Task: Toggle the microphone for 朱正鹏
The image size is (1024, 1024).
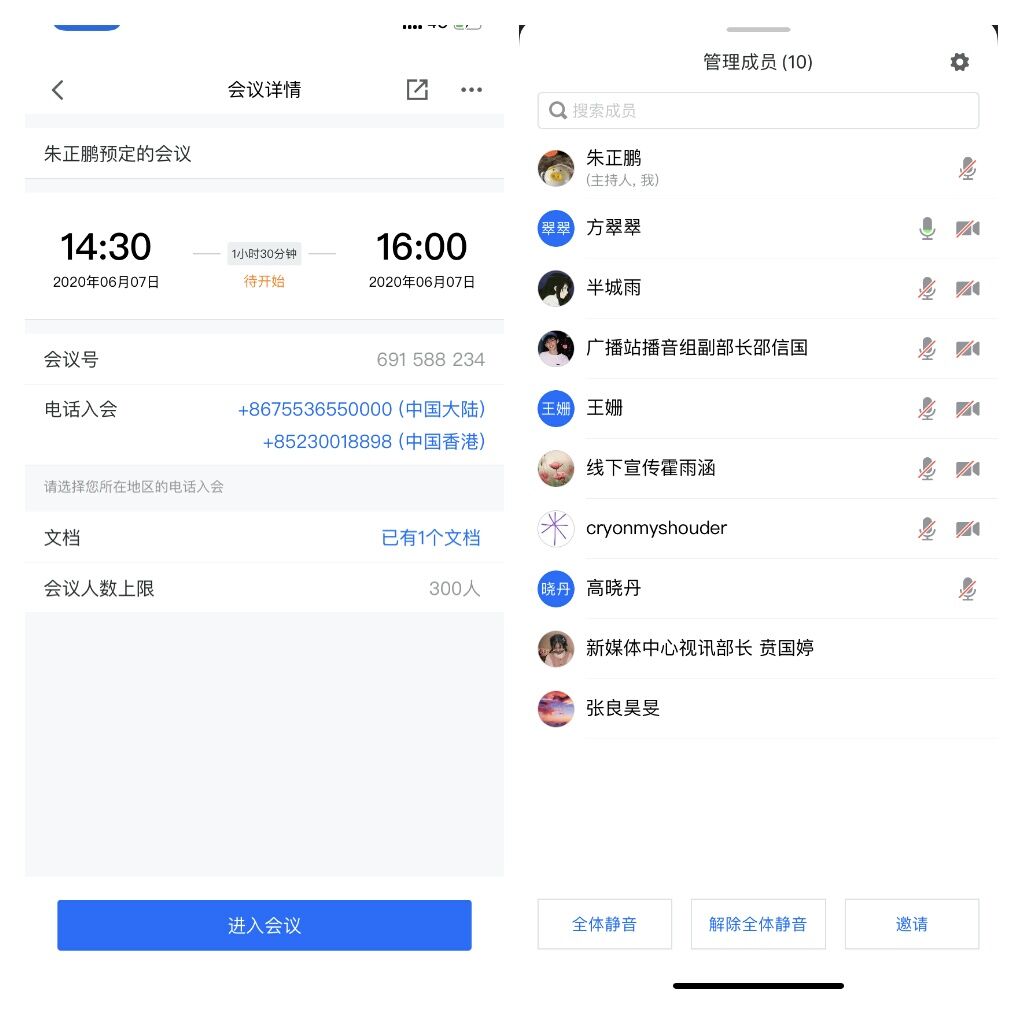Action: [x=967, y=169]
